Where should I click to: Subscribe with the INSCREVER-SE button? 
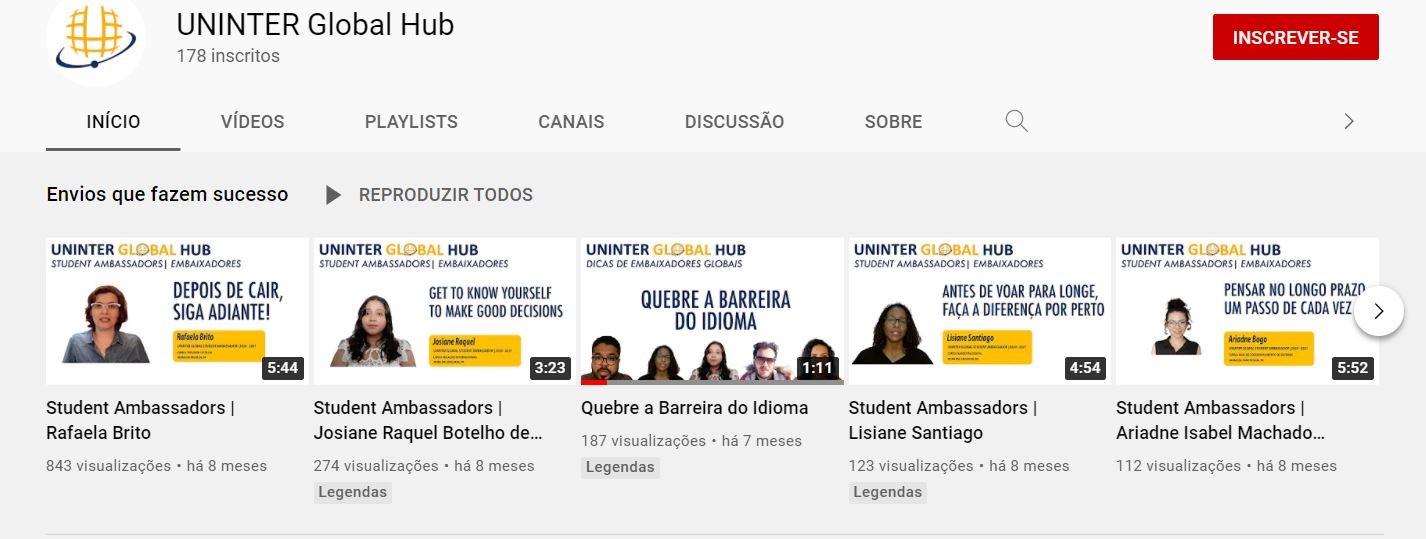click(x=1295, y=38)
